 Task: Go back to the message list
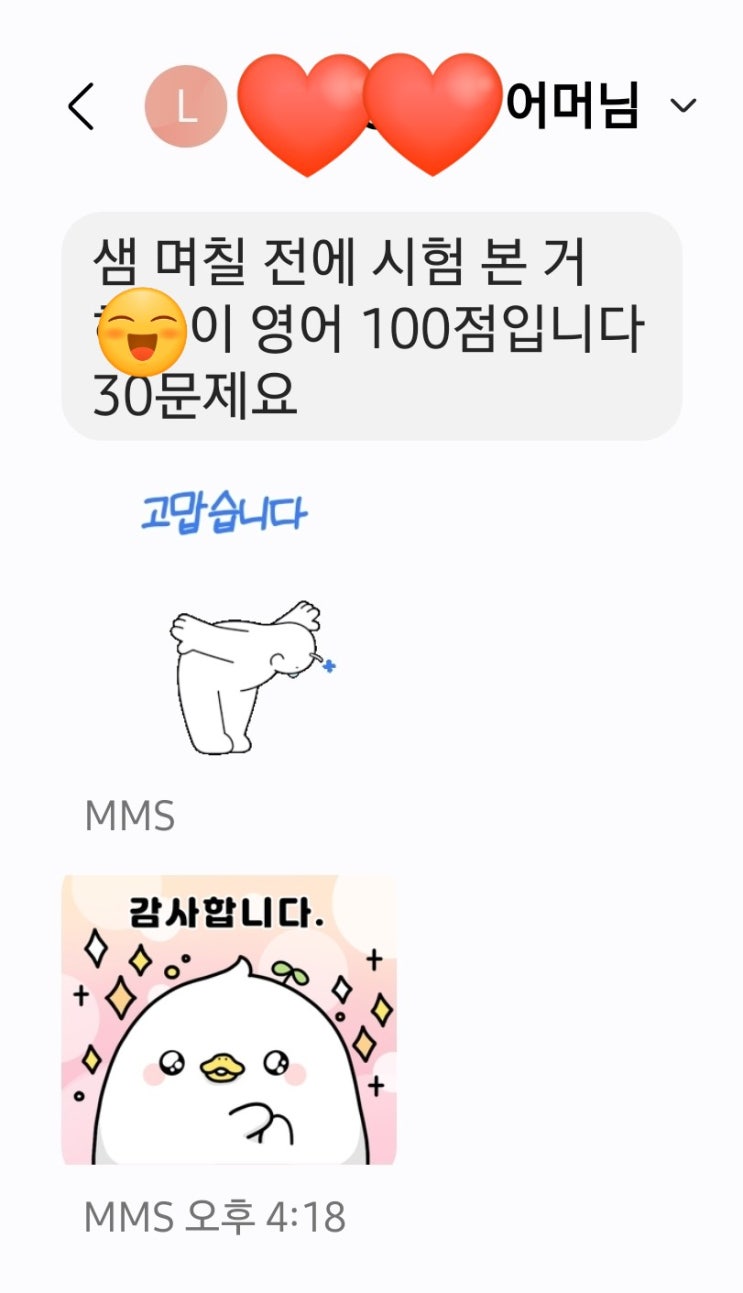click(81, 107)
